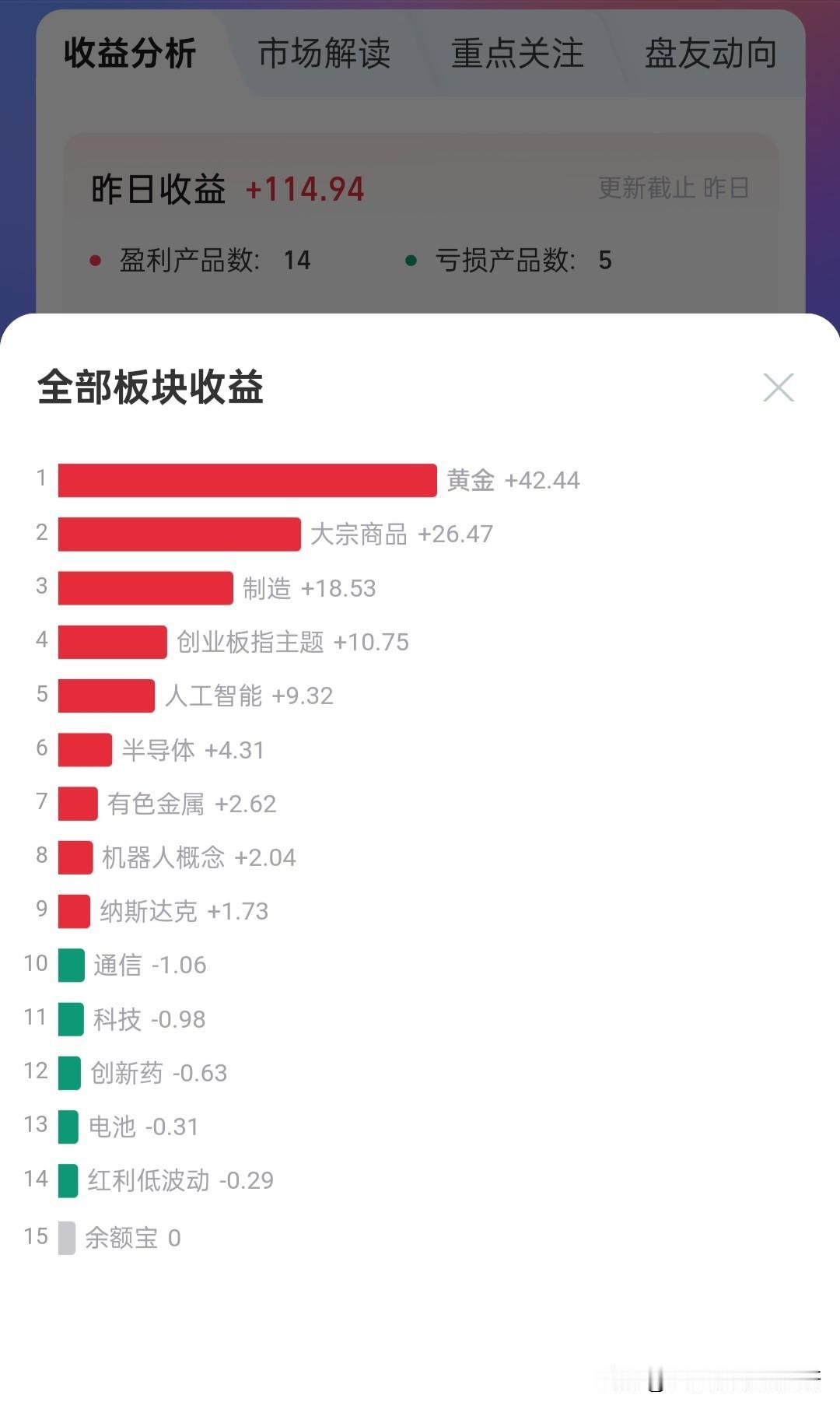View 制造 sector returns

click(x=145, y=588)
